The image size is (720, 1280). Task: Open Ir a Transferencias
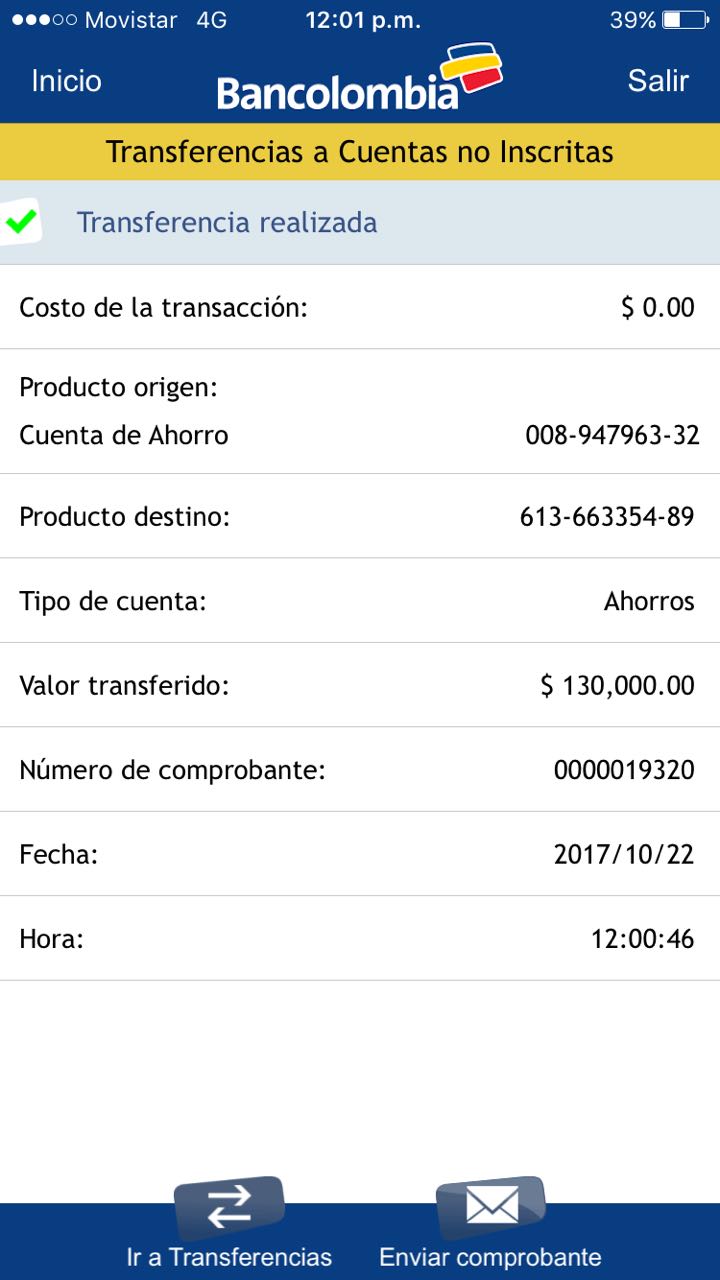click(229, 1225)
